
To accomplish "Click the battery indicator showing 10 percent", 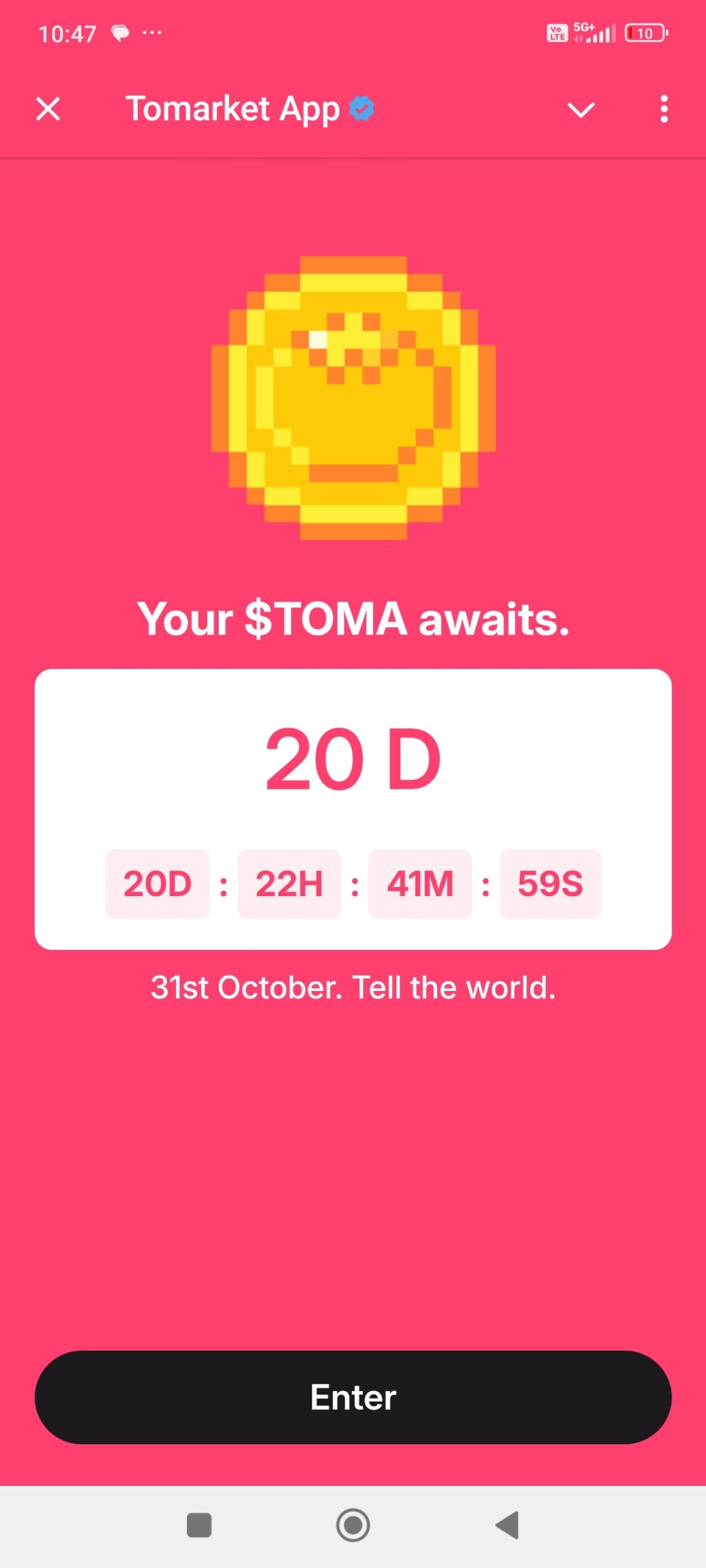I will point(643,32).
